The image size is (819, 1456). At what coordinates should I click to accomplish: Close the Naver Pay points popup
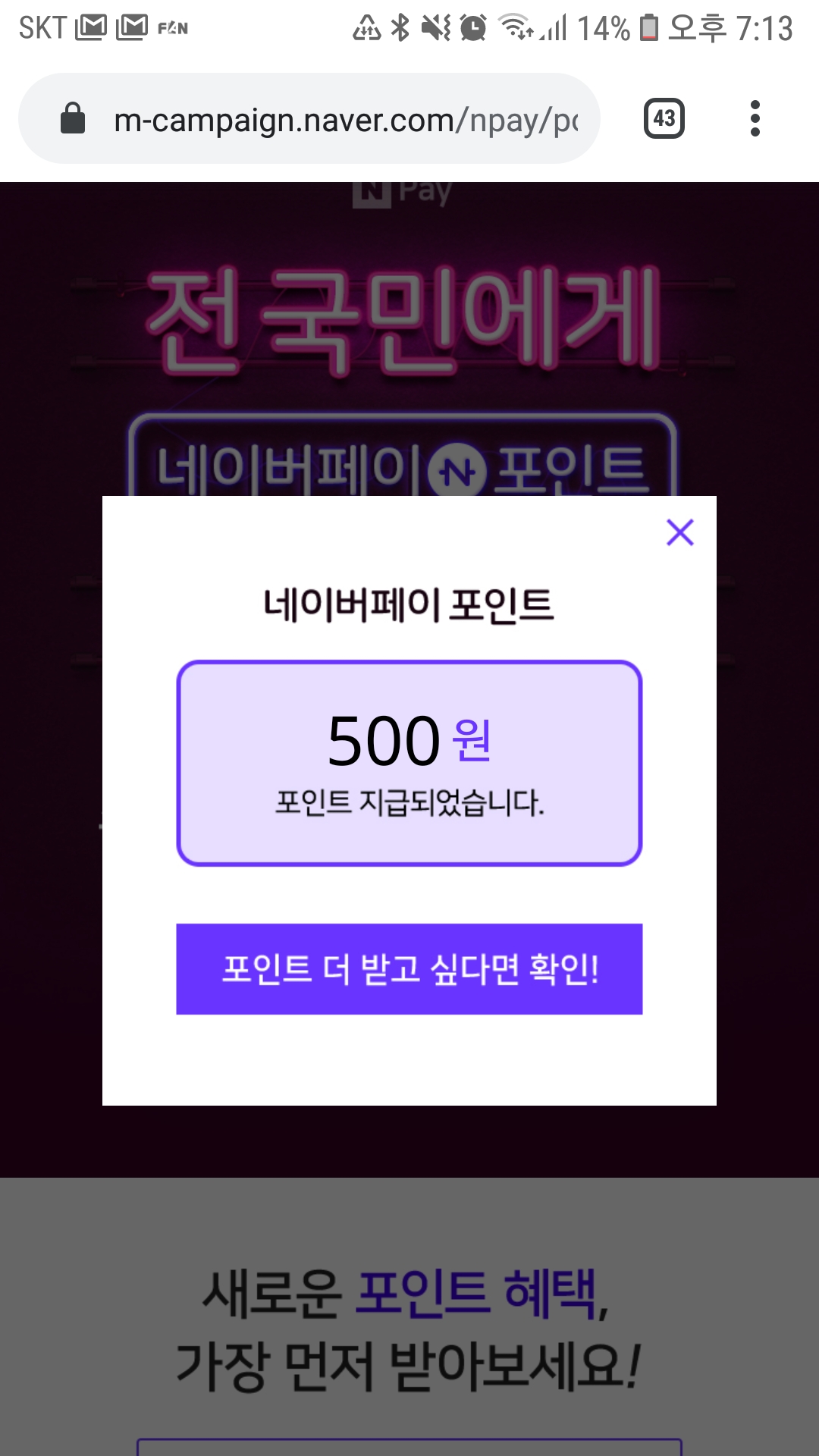pos(679,532)
